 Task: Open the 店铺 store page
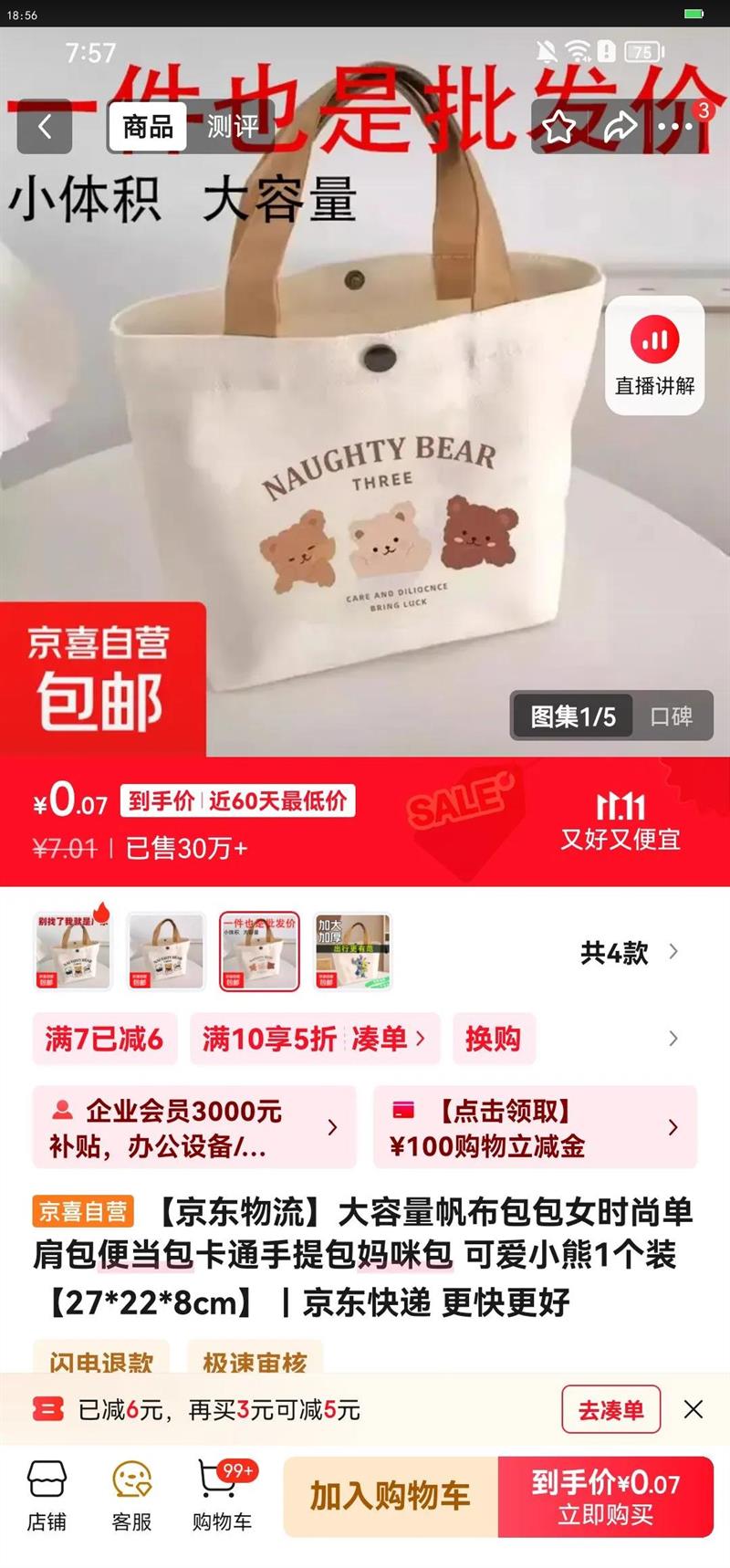[47, 1496]
